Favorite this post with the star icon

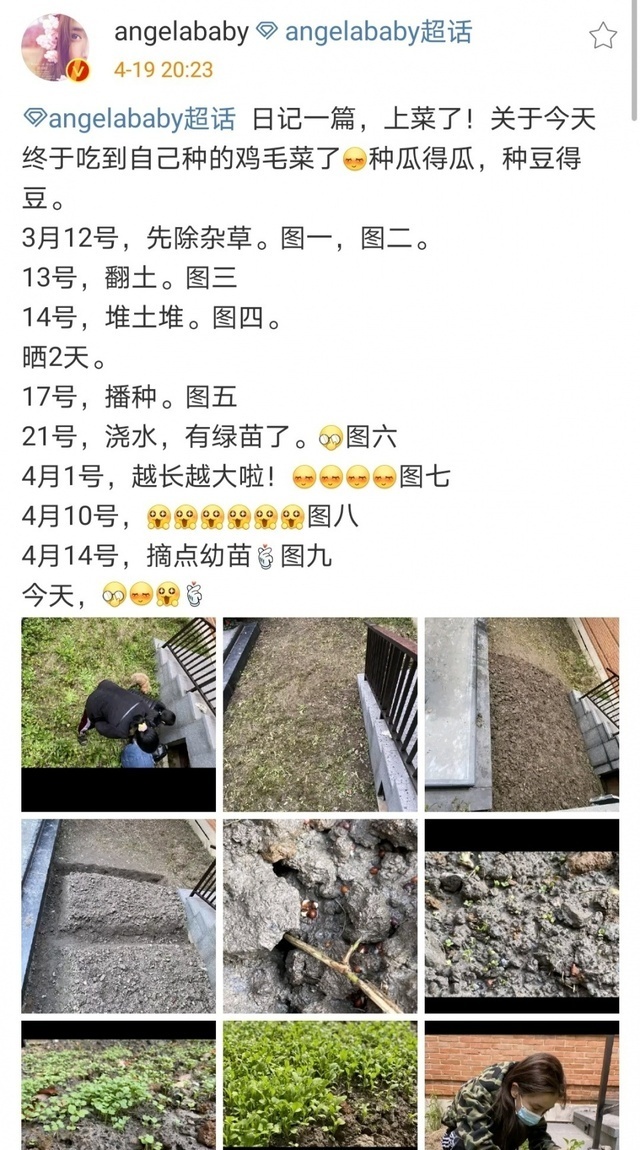click(602, 37)
